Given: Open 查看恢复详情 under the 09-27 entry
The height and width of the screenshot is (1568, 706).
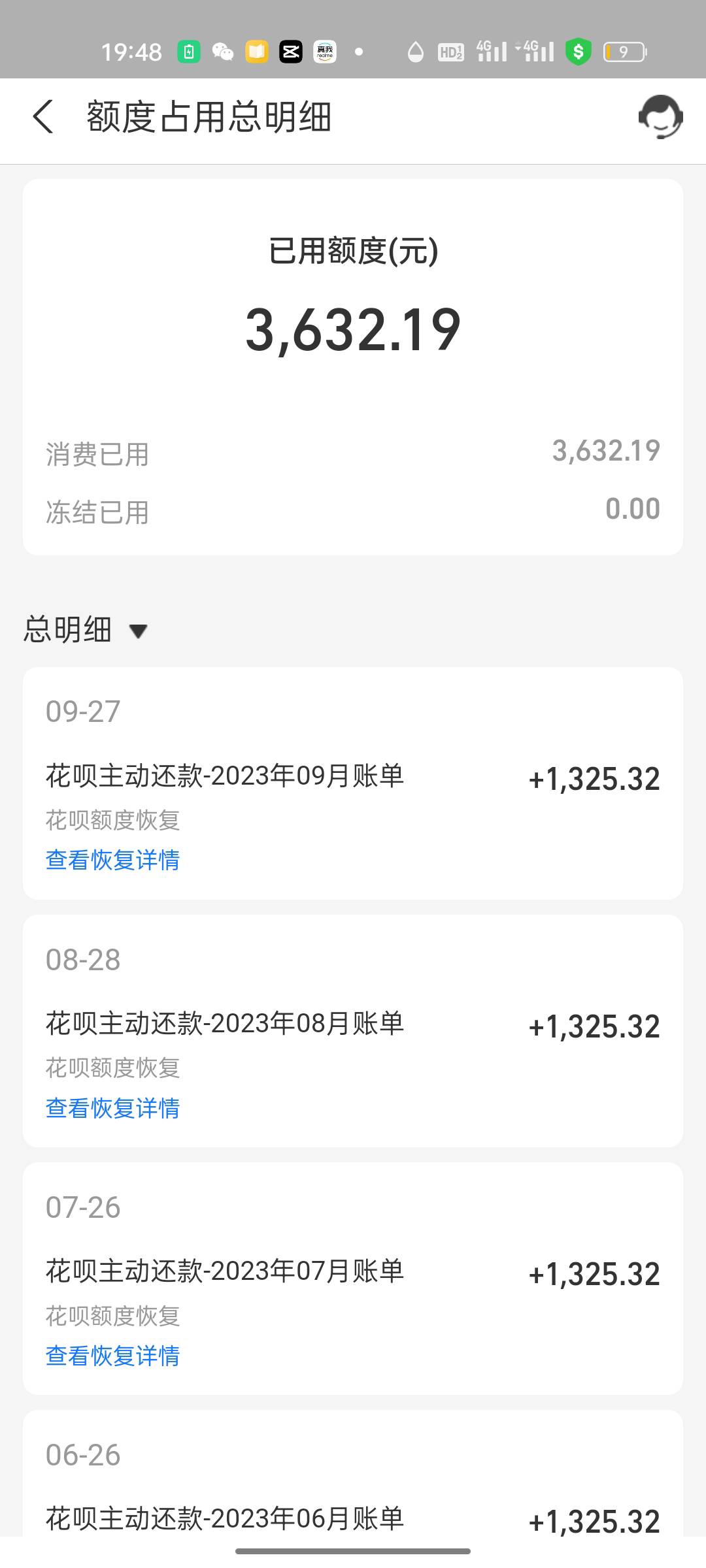Looking at the screenshot, I should 112,860.
